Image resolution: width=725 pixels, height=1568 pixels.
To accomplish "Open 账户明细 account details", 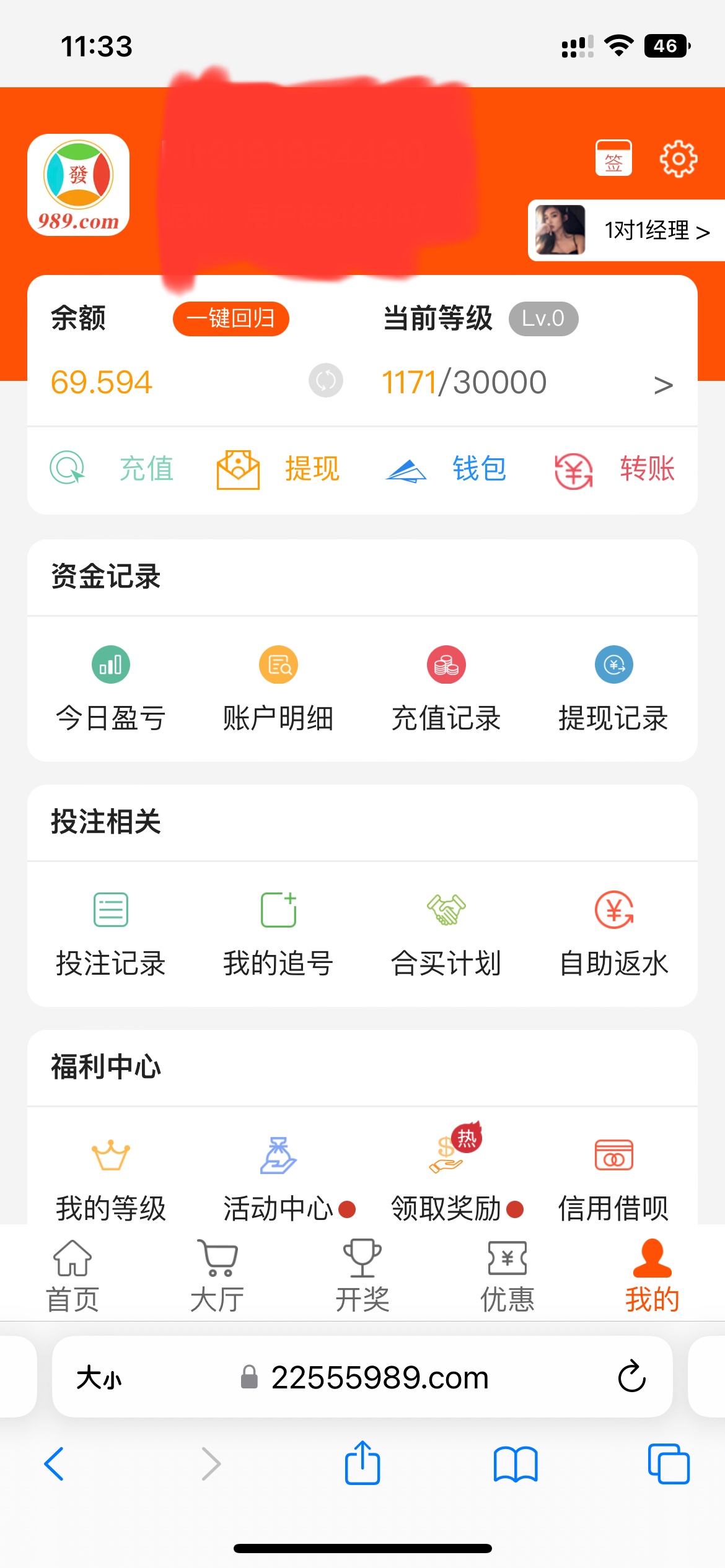I will tap(278, 687).
